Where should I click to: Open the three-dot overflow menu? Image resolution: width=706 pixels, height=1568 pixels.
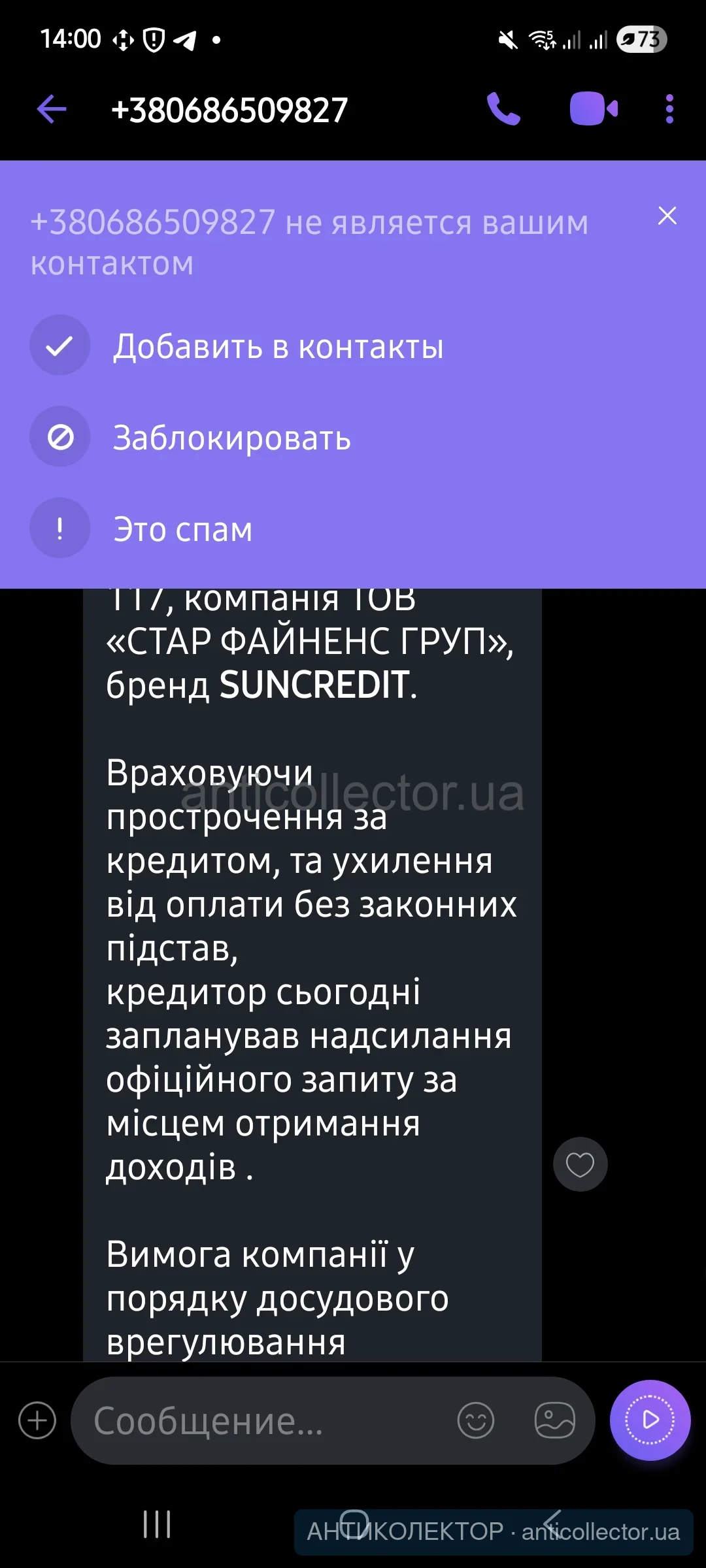click(669, 109)
